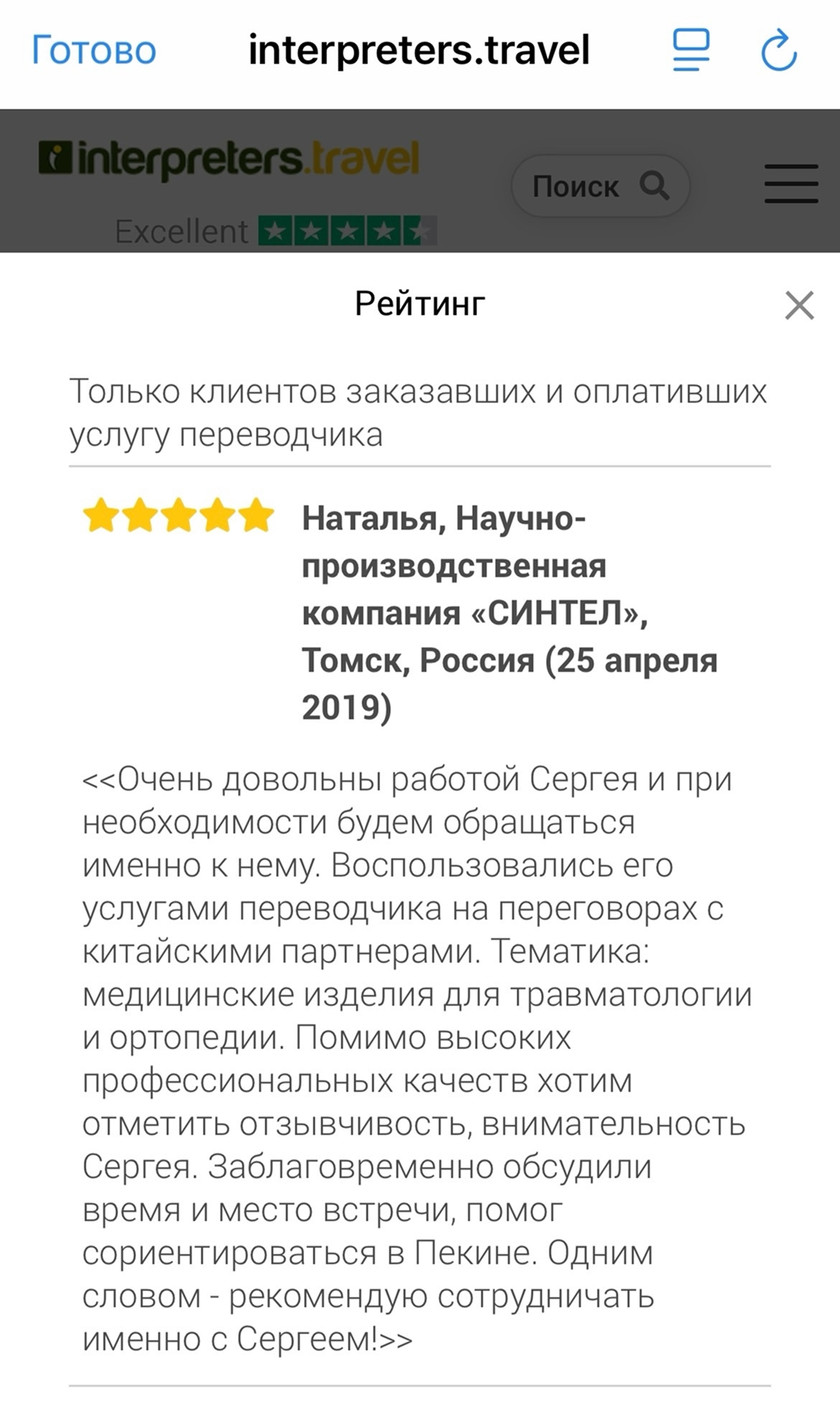840x1420 pixels.
Task: Reload the interpreters.travel page
Action: coord(778,50)
